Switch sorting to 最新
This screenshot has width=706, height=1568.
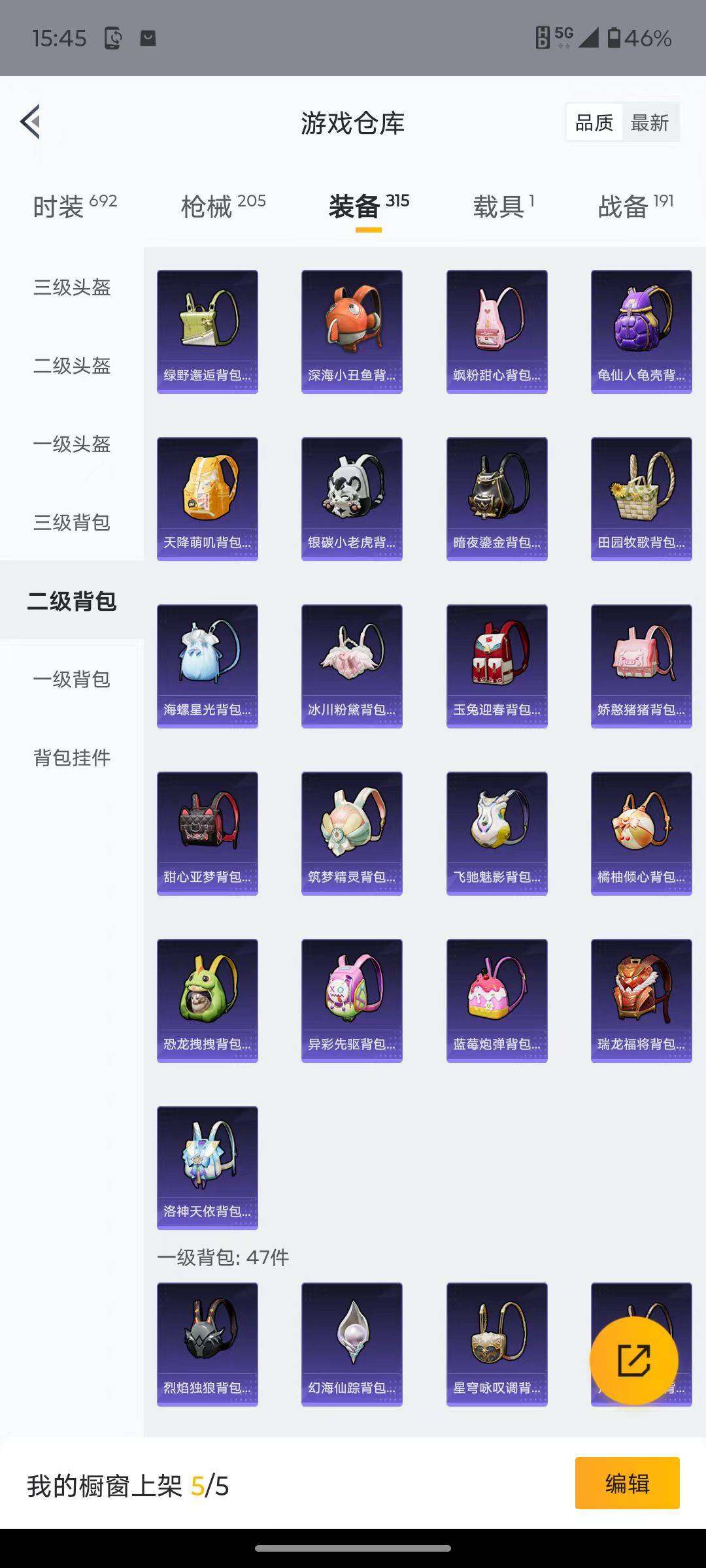pyautogui.click(x=650, y=122)
